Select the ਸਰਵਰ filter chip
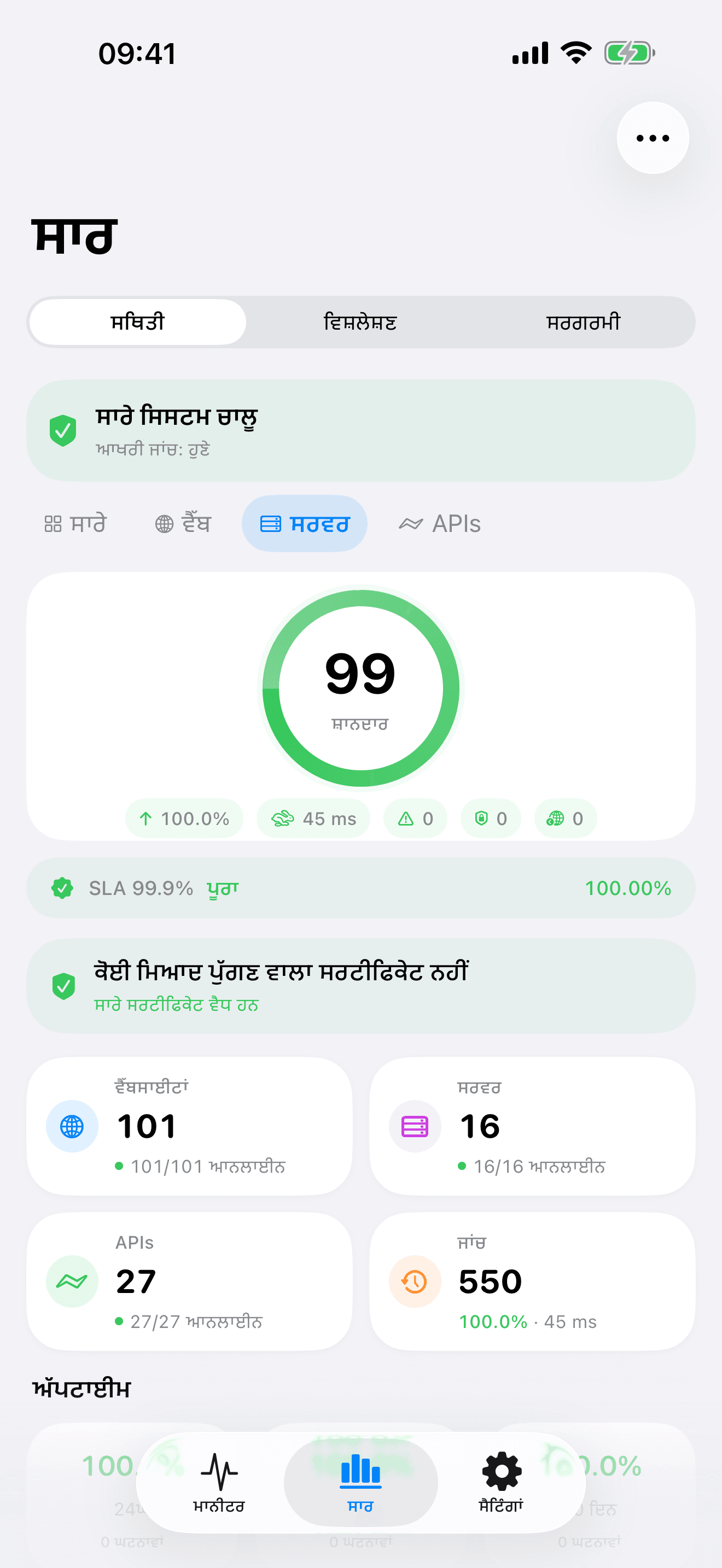The width and height of the screenshot is (722, 1568). 304,523
